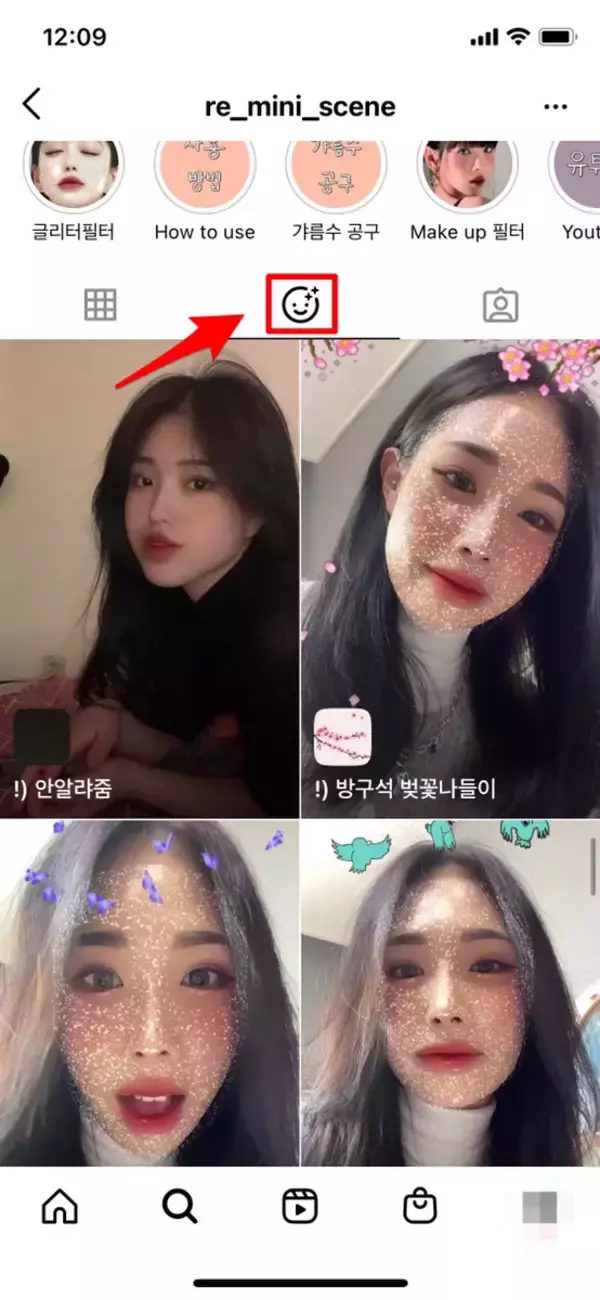Image resolution: width=600 pixels, height=1300 pixels.
Task: Open the Shop bag tab
Action: tap(419, 1208)
